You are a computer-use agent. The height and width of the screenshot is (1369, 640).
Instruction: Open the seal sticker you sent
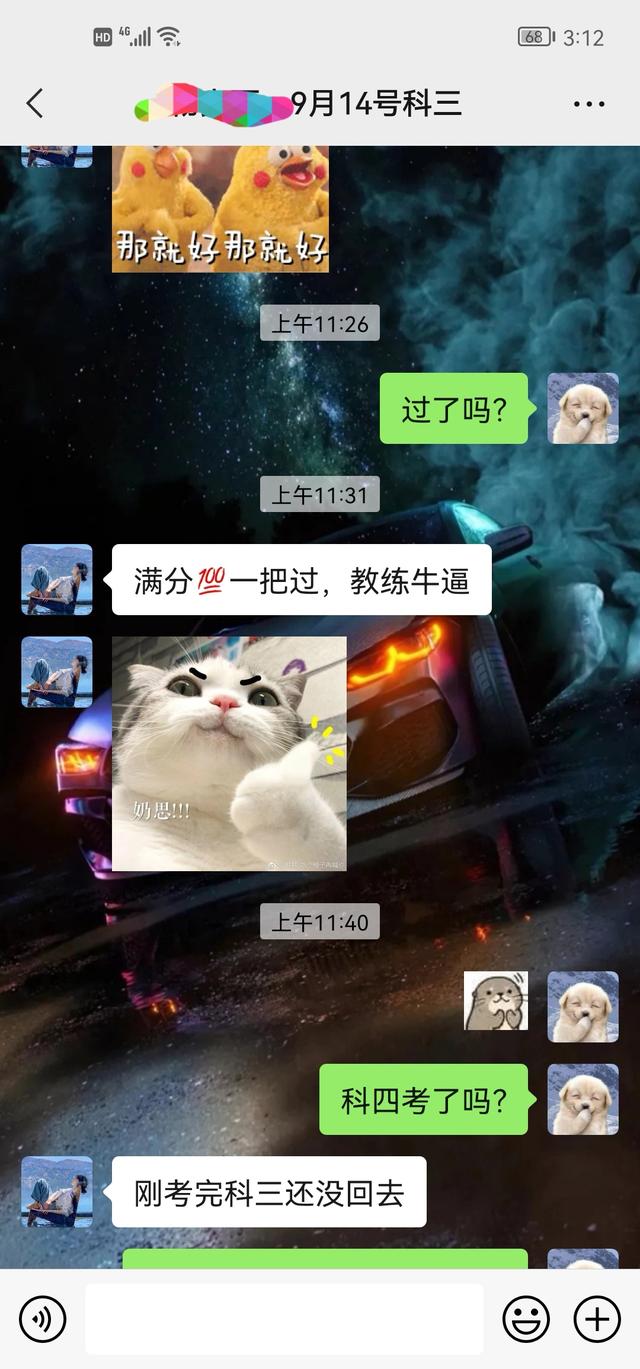pos(495,1000)
